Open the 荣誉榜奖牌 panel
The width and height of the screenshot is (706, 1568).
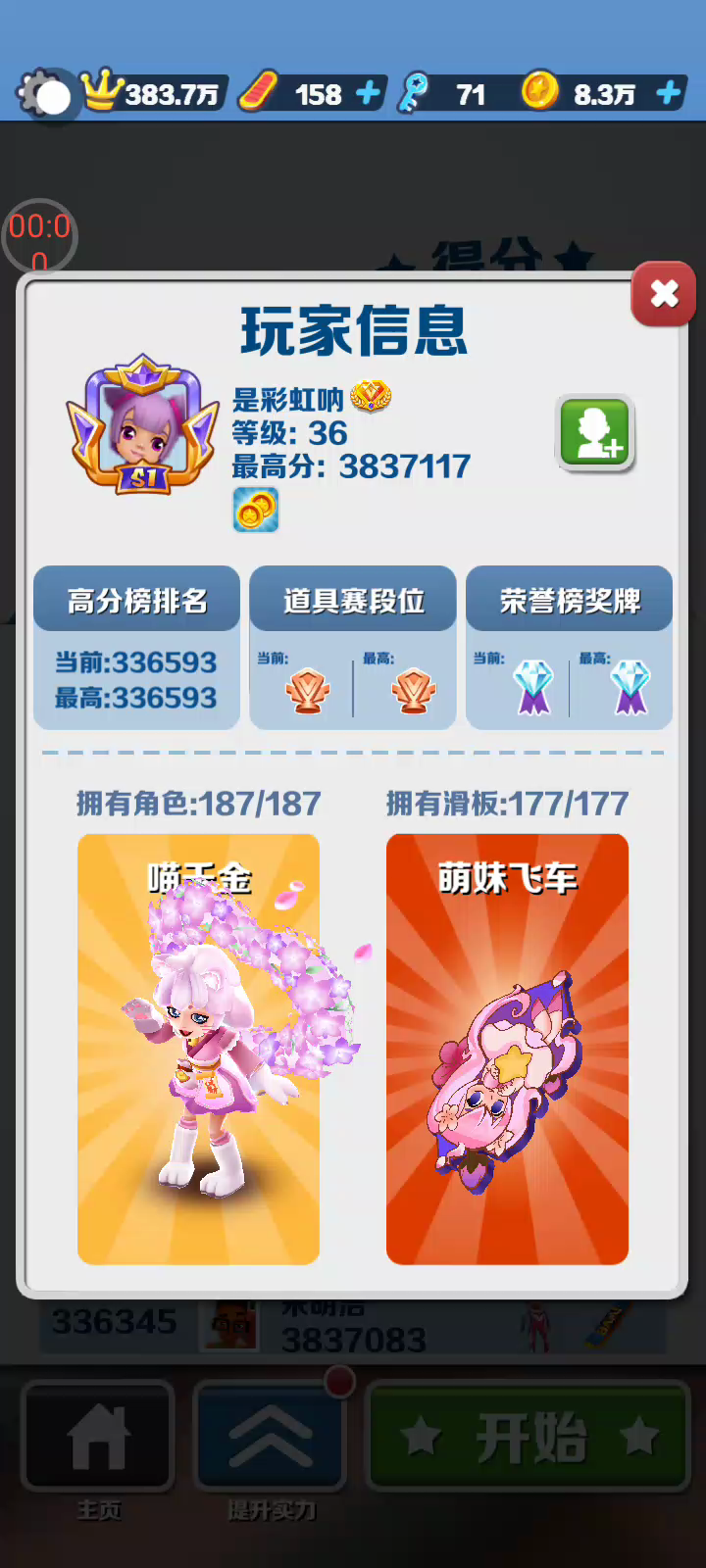coord(569,647)
